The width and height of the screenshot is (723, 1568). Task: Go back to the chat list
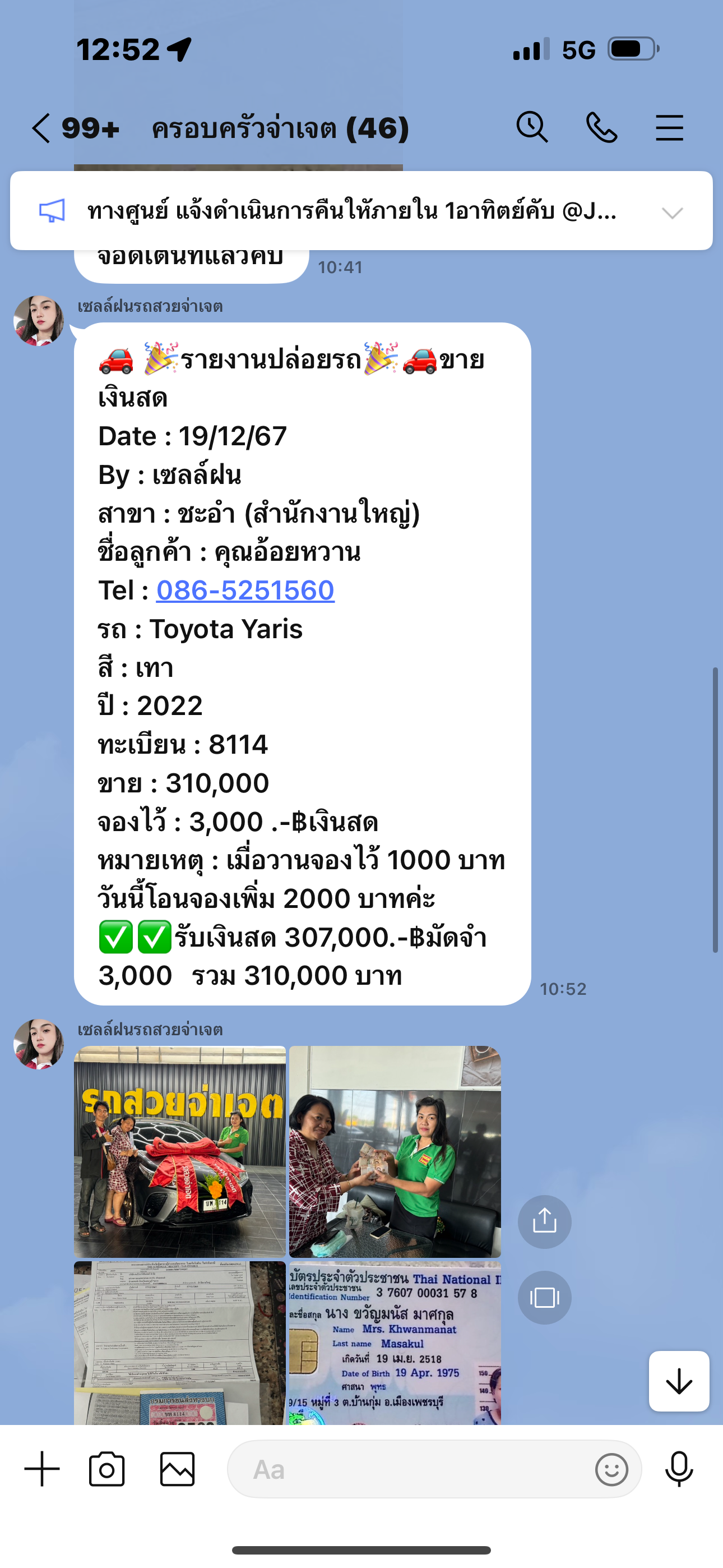[x=41, y=128]
